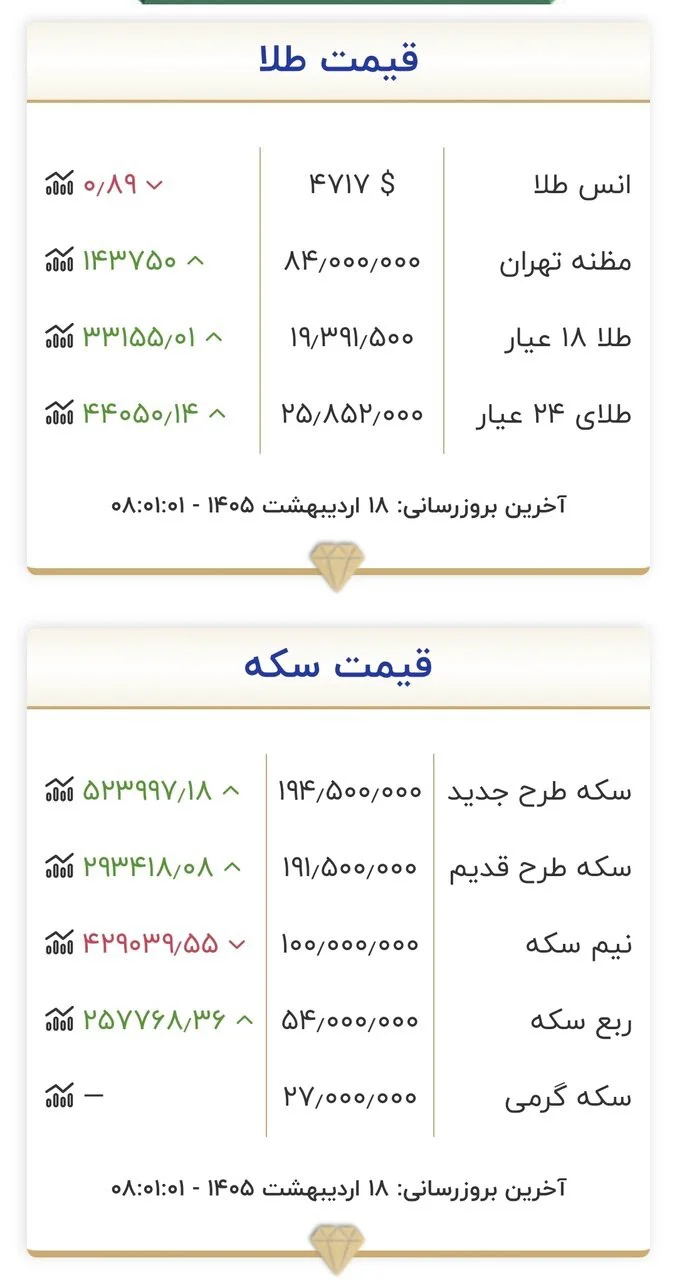Open the chart icon for سکه طرح قدیم

[60, 867]
